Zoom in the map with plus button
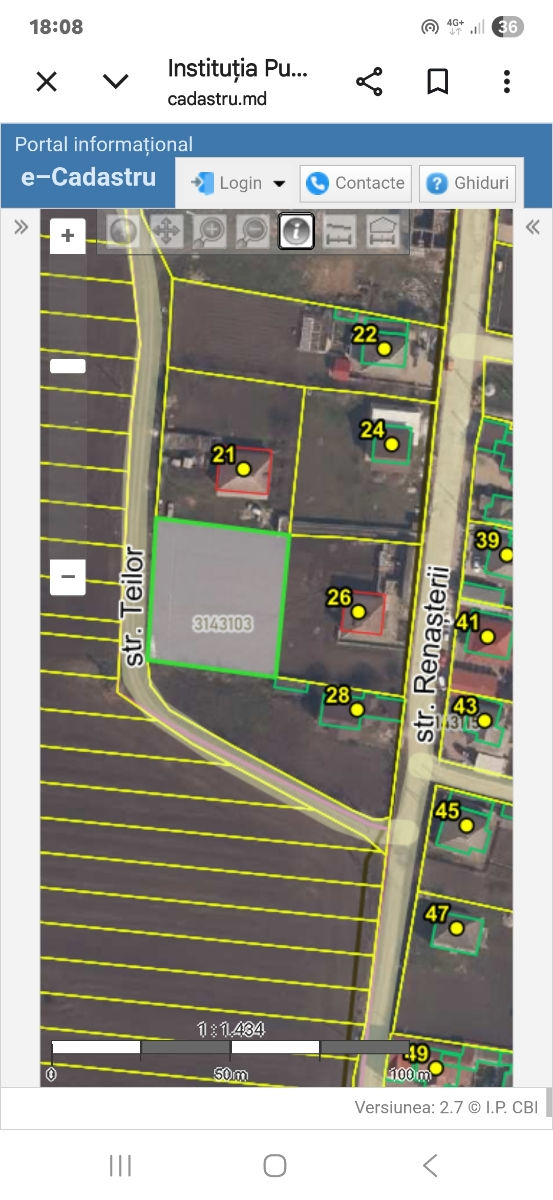 click(x=68, y=236)
